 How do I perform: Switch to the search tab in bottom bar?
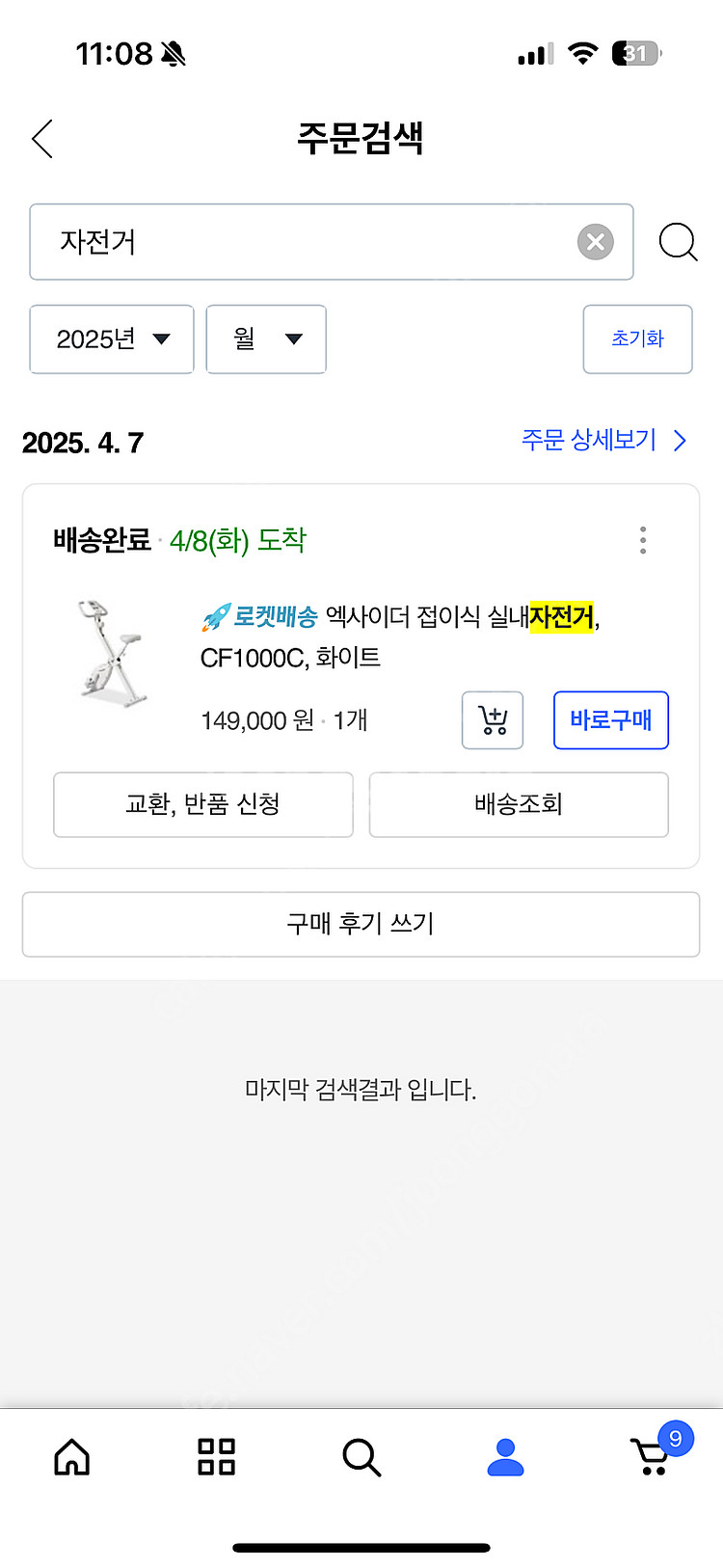tap(361, 1456)
